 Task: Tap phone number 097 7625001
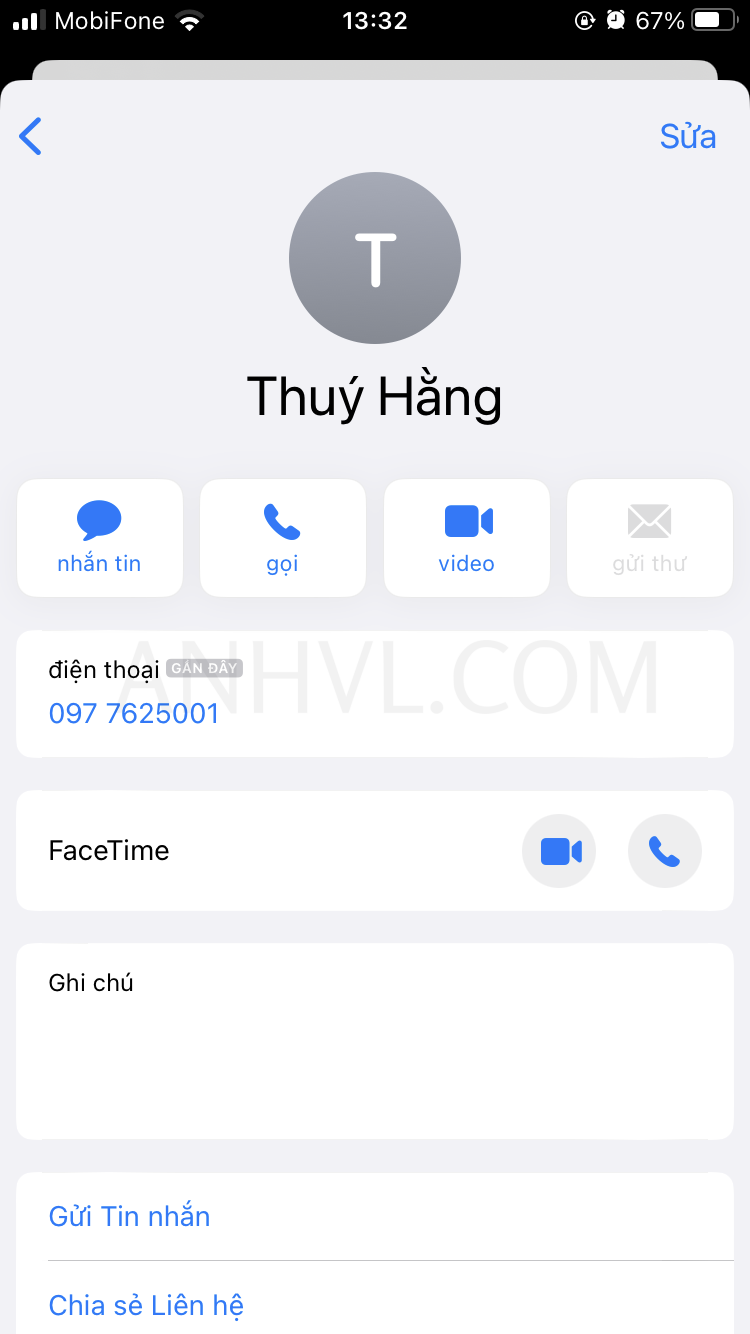coord(134,713)
